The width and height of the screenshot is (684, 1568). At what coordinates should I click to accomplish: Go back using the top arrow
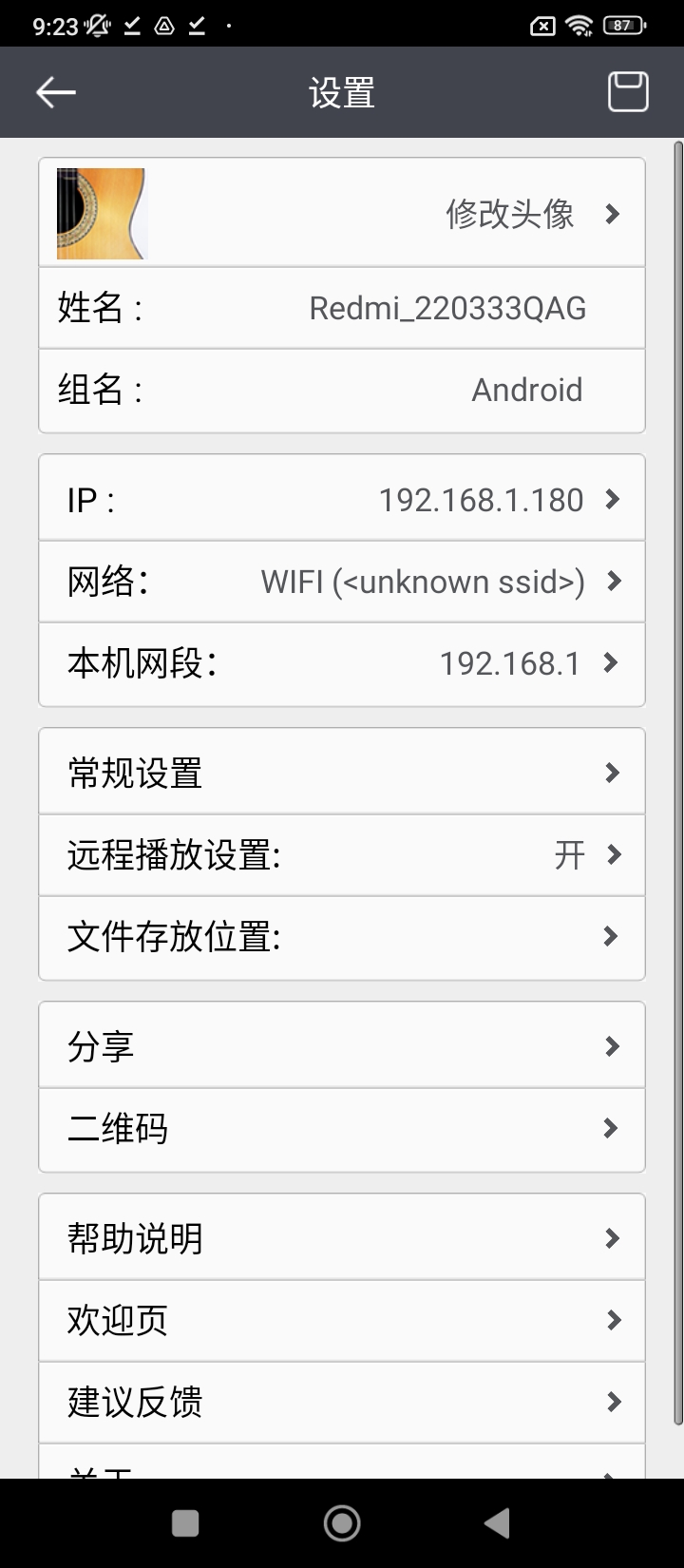click(55, 92)
